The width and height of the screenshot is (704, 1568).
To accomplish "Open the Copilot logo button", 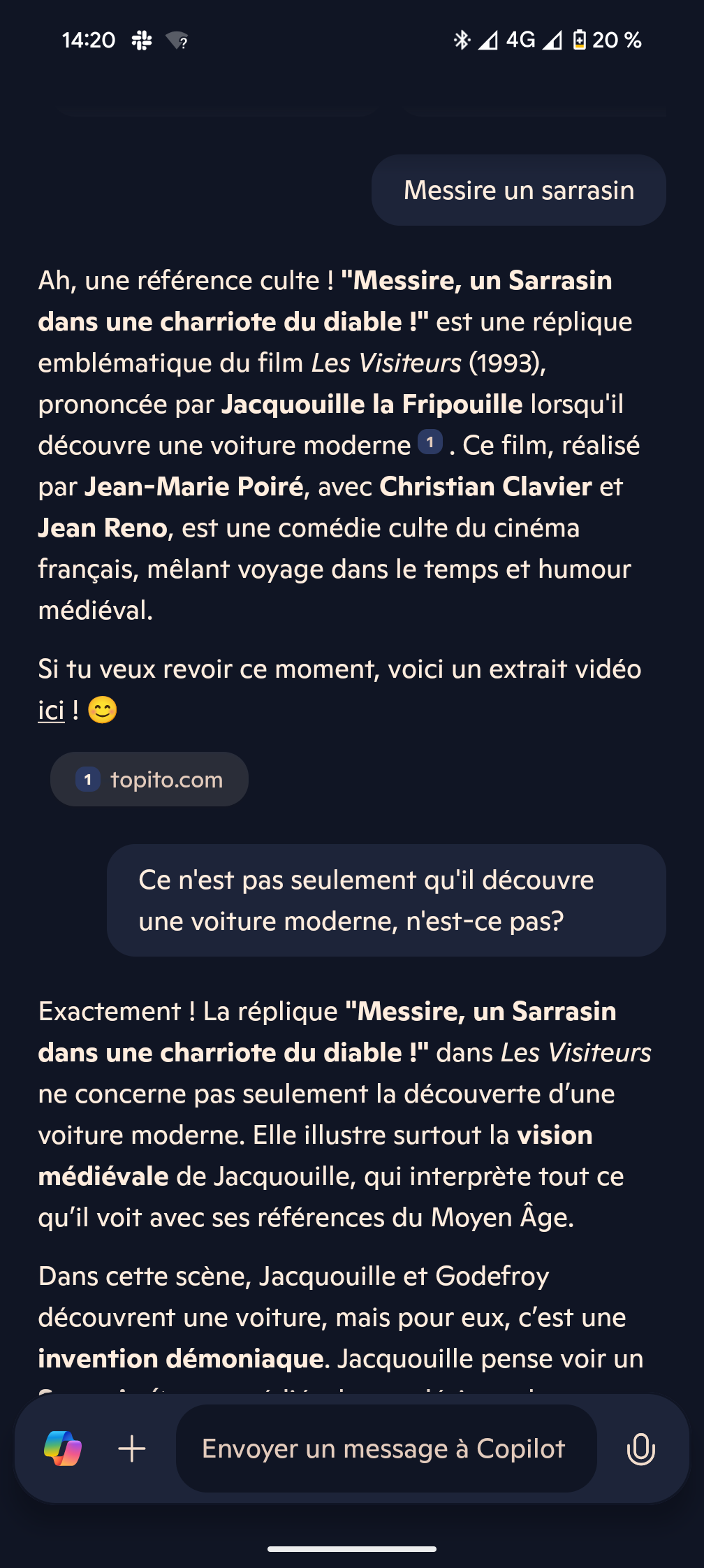I will coord(63,1449).
